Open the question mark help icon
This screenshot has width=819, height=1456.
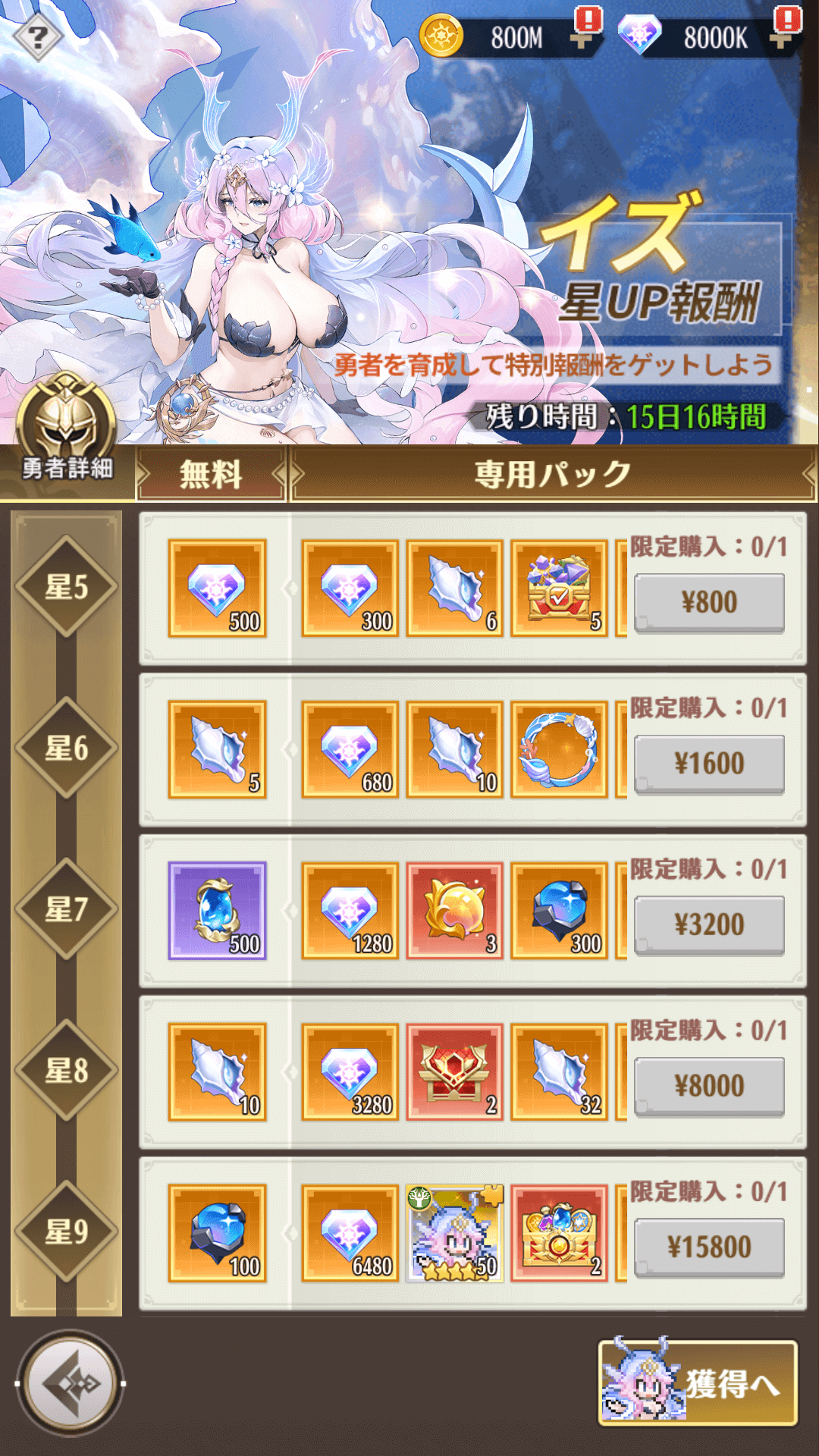pyautogui.click(x=37, y=36)
